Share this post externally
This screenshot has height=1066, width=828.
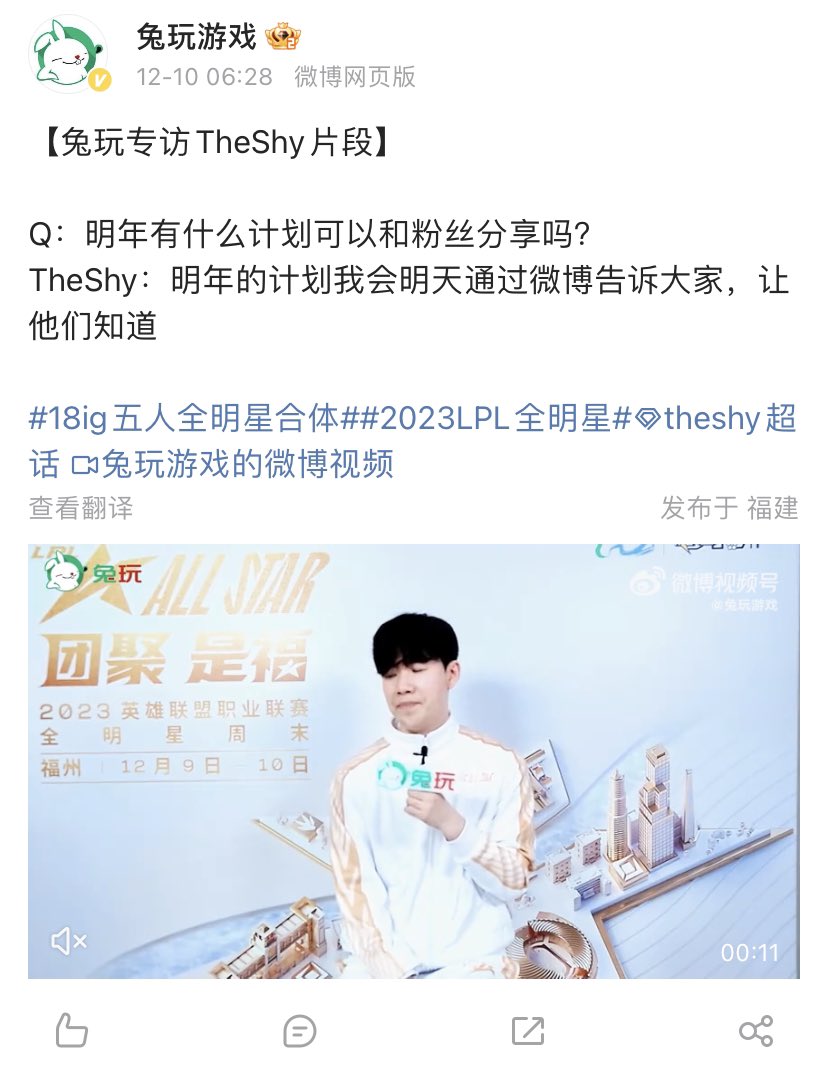click(x=755, y=1030)
